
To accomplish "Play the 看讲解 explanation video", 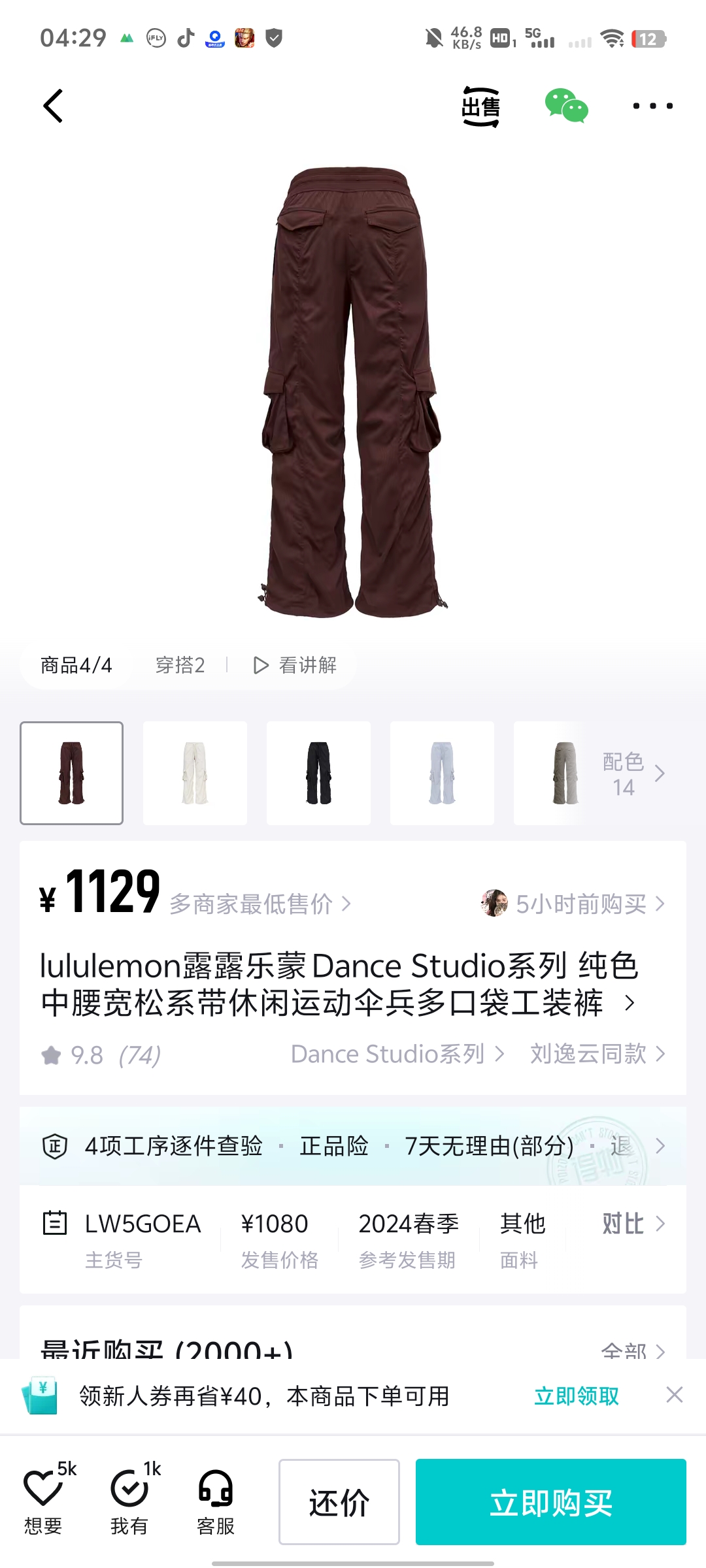I will [295, 665].
